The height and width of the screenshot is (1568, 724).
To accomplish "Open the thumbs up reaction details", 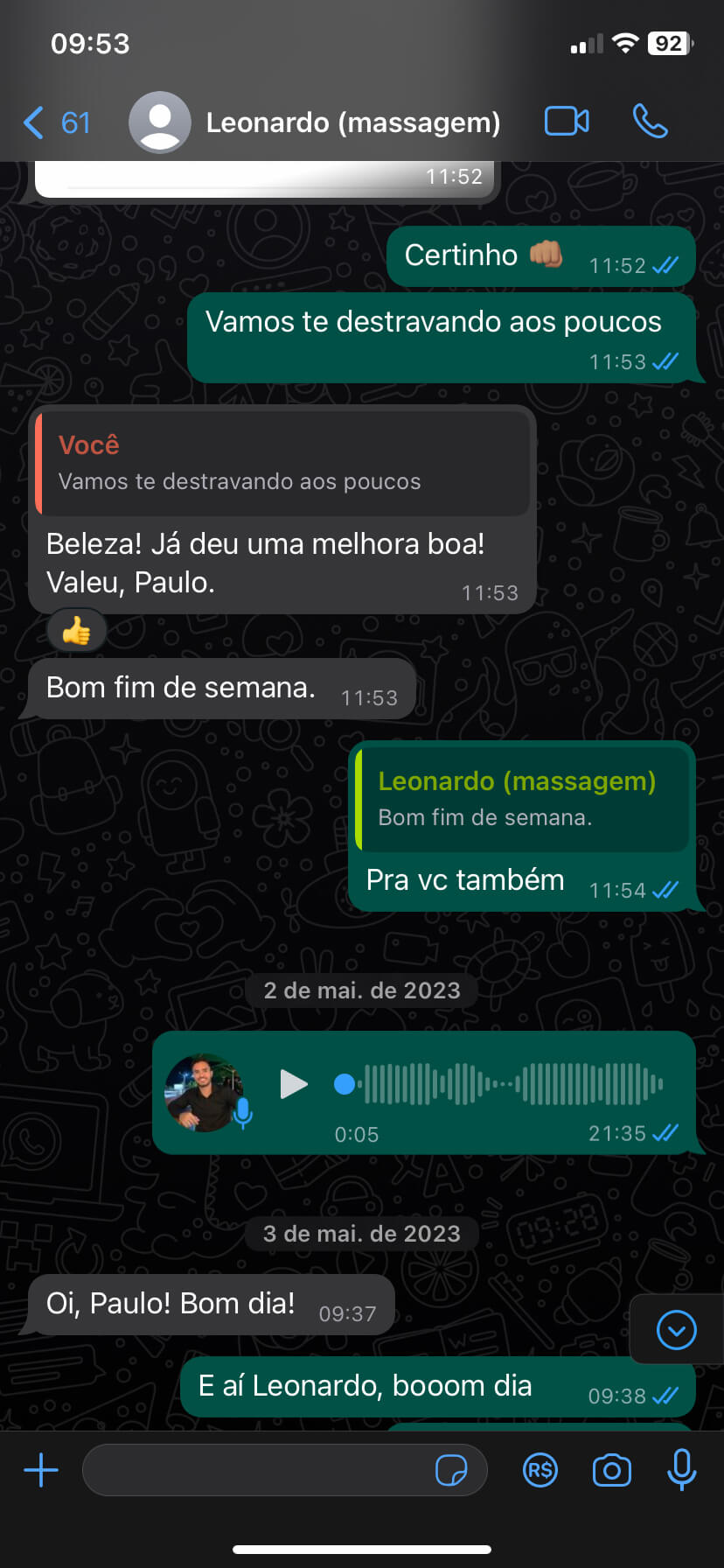I will coord(77,631).
